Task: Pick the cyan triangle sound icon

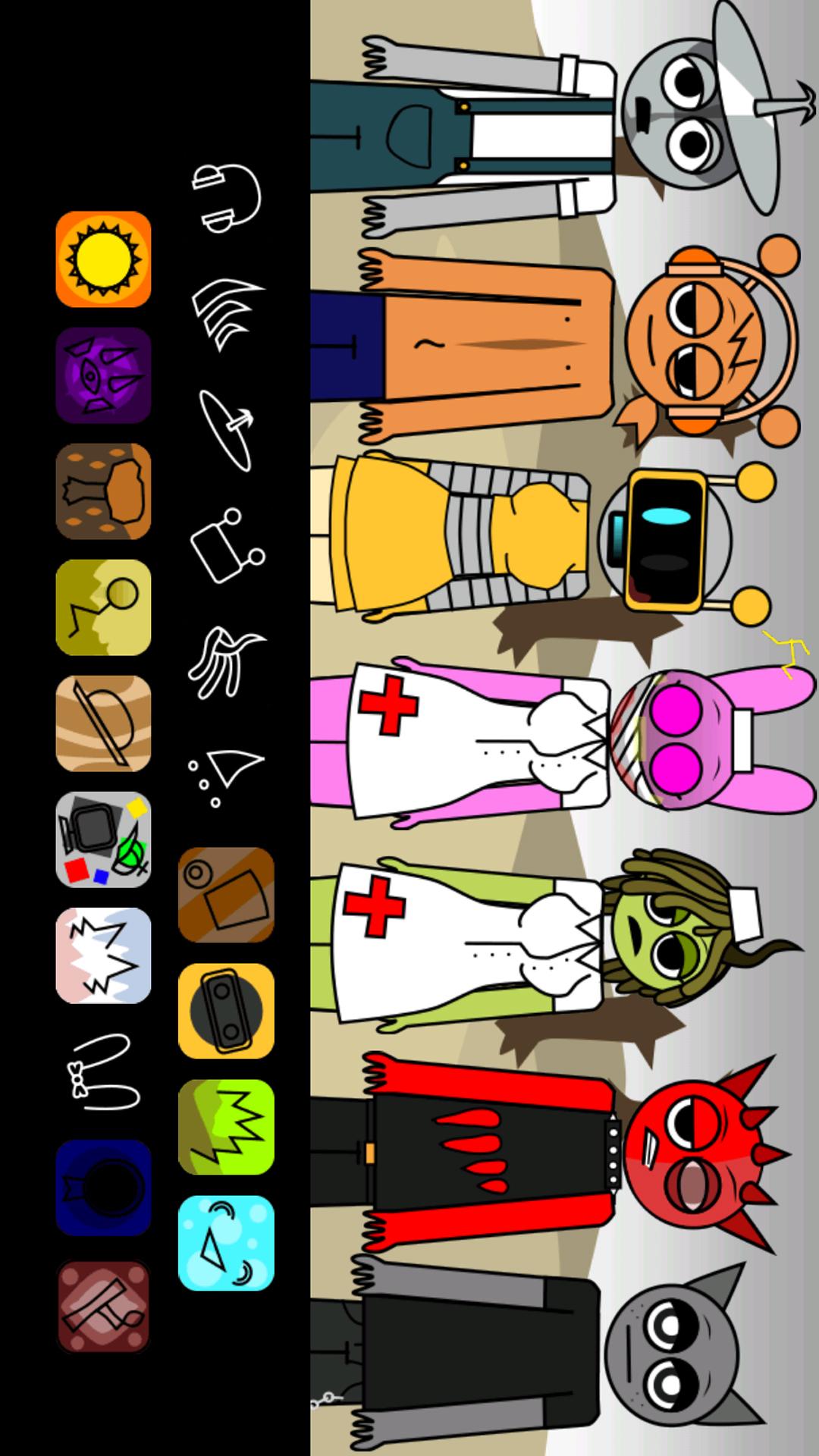Action: pos(226,1243)
